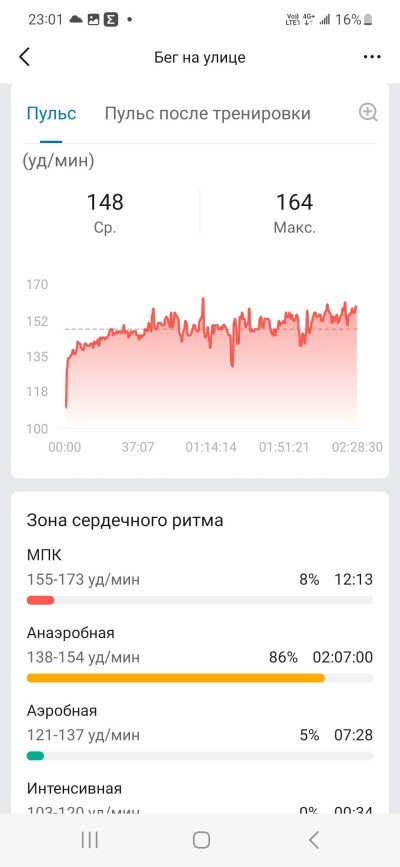This screenshot has height=867, width=400.
Task: Go back using the top-left arrow
Action: pyautogui.click(x=24, y=57)
